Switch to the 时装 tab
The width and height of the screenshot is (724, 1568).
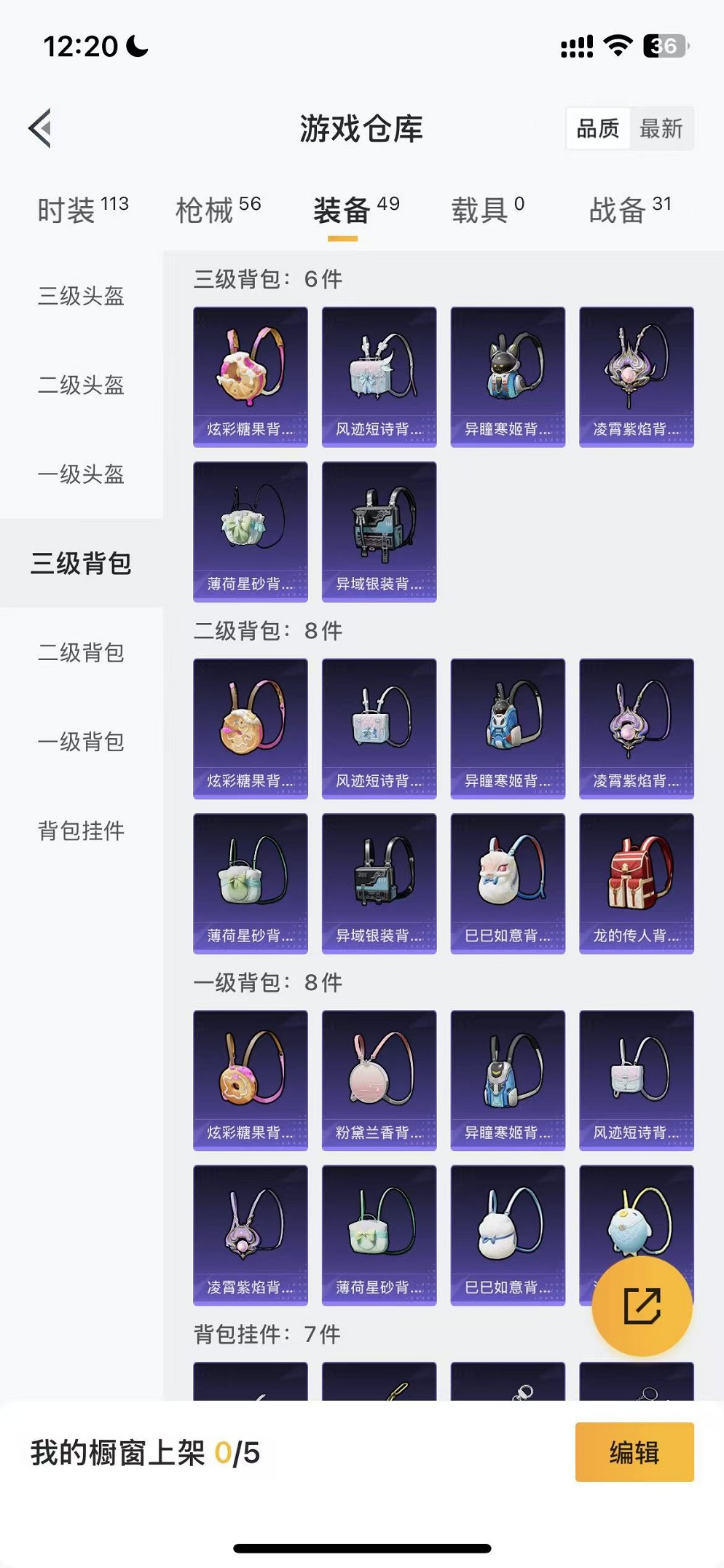82,210
